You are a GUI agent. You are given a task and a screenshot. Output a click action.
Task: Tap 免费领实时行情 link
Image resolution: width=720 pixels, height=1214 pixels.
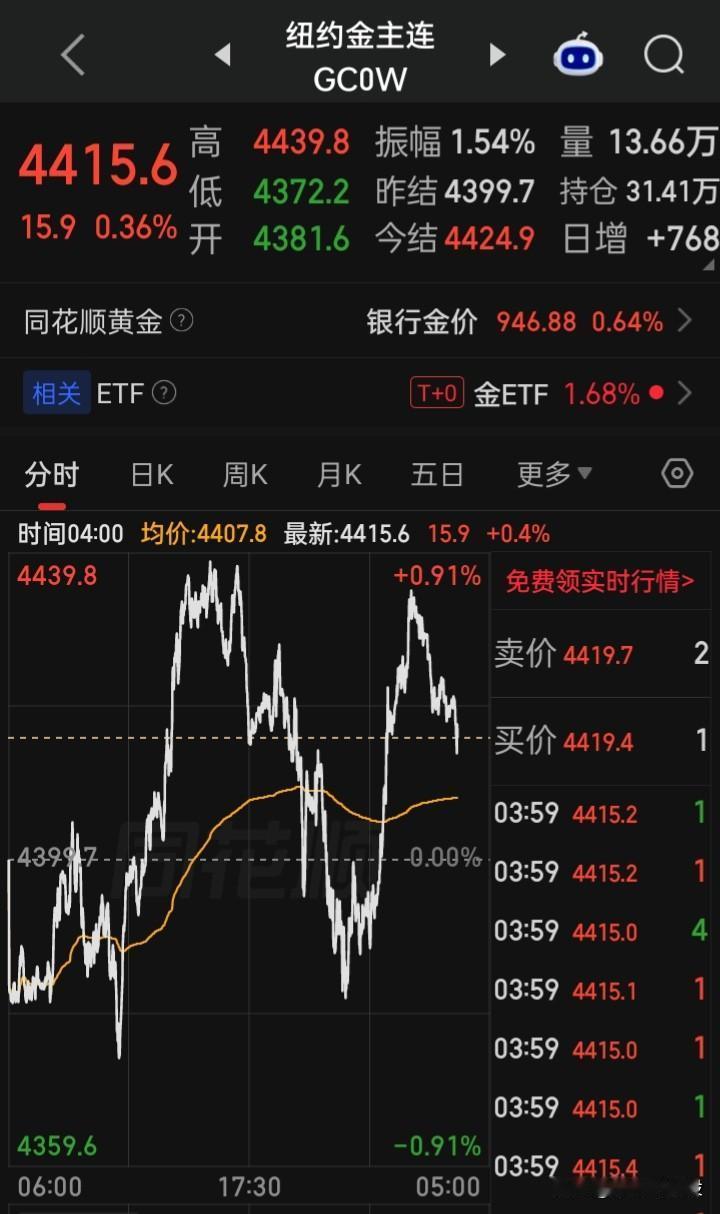(x=600, y=581)
